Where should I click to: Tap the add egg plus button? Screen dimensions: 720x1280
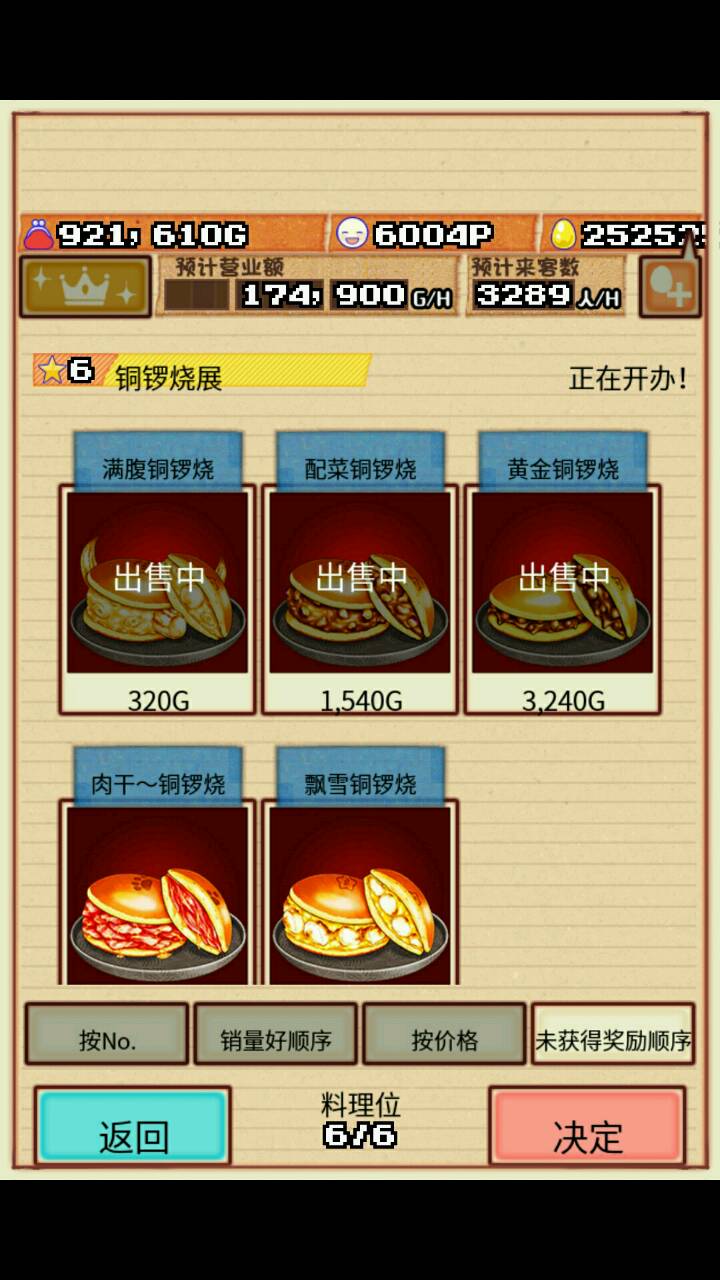[669, 287]
